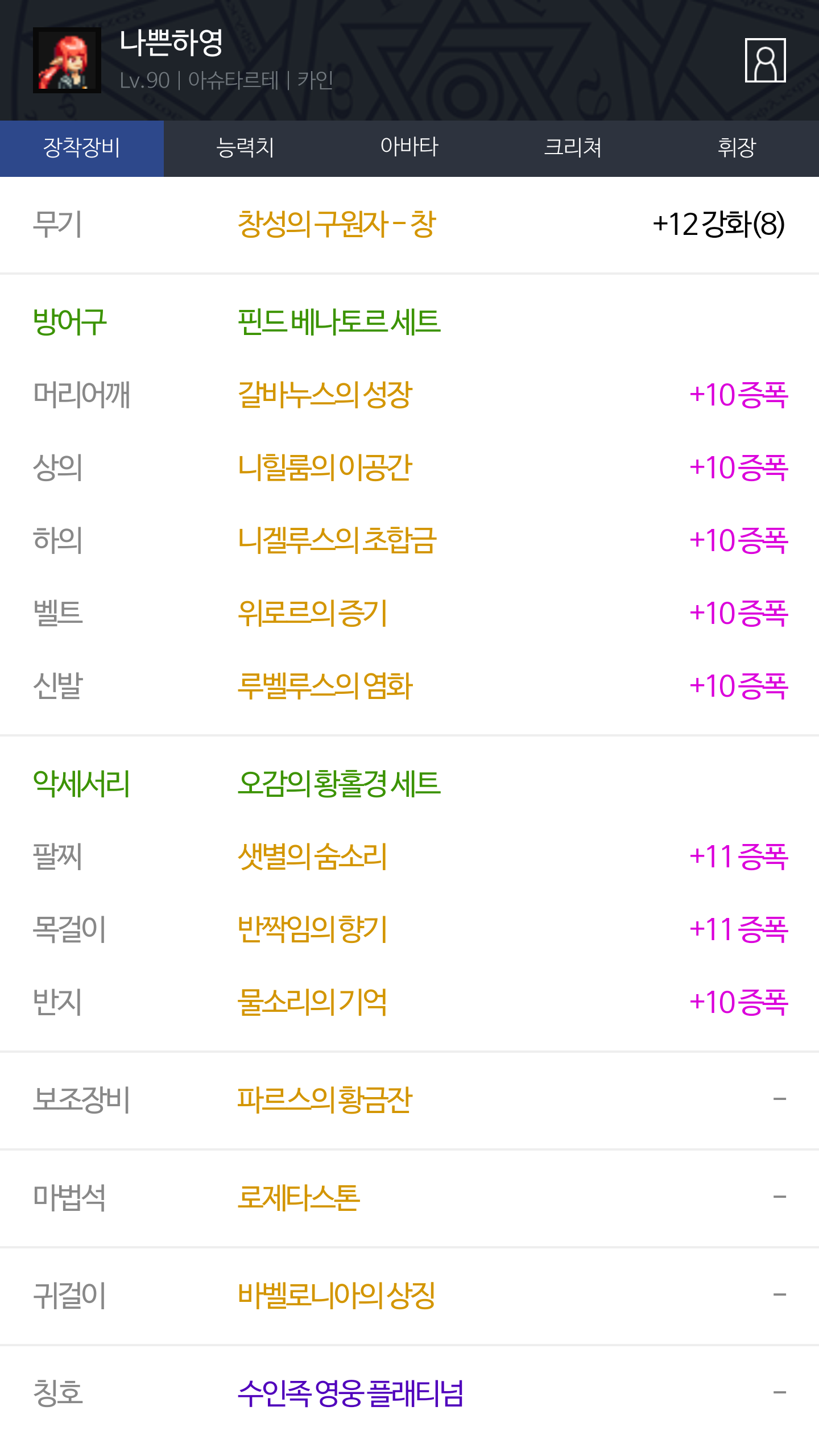Open 니겔루스의 초합금 bottom armor
The height and width of the screenshot is (1456, 819).
coord(337,540)
